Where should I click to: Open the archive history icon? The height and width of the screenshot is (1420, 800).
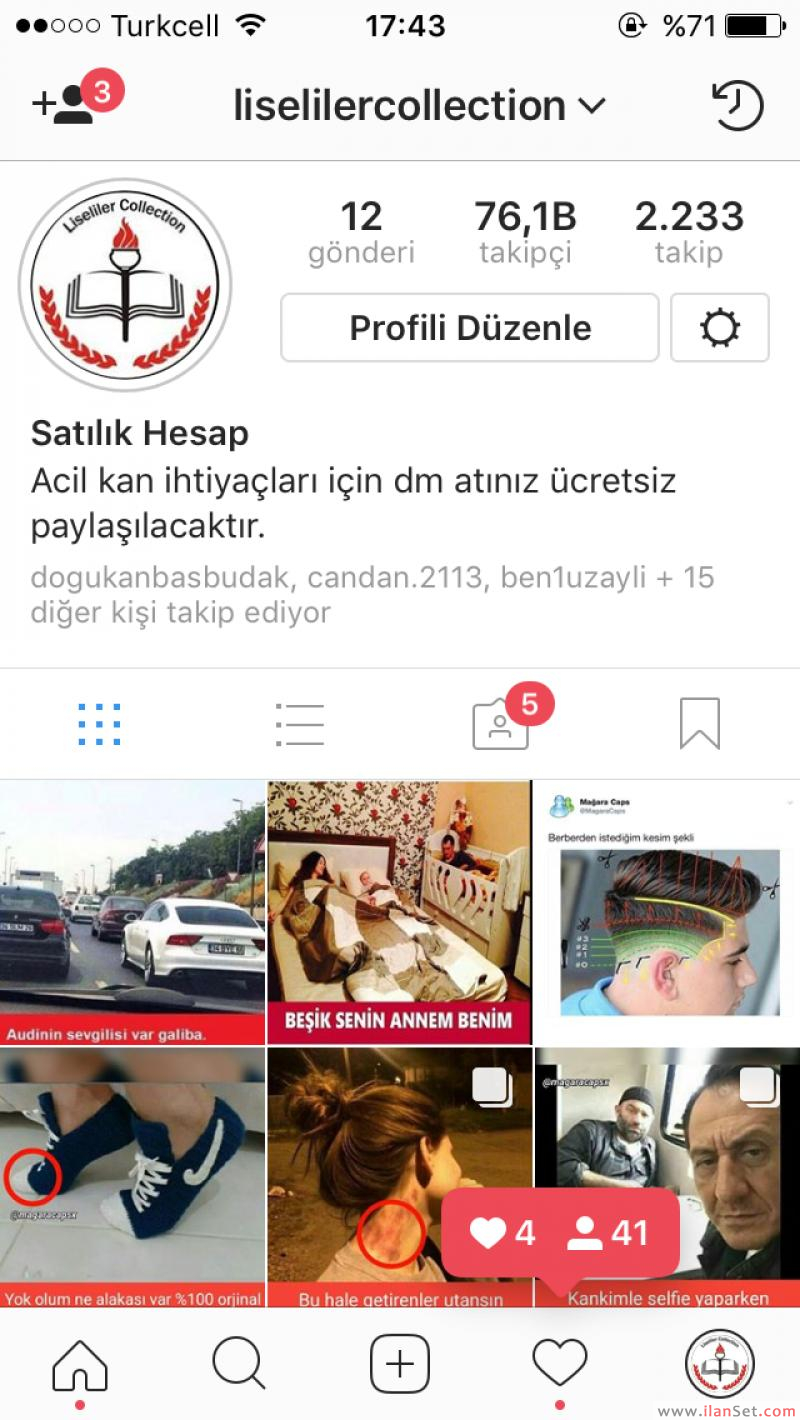pos(737,106)
